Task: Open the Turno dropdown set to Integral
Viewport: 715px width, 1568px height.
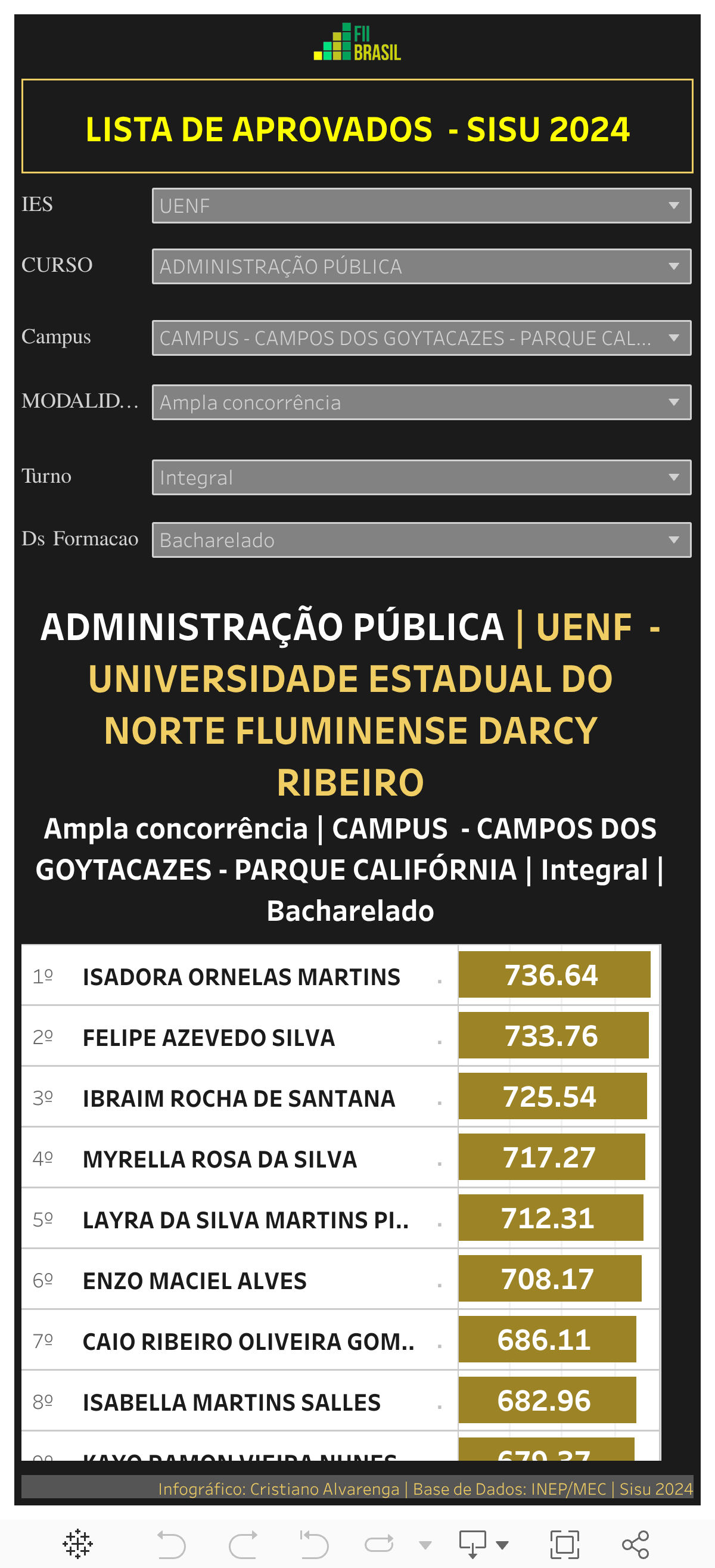Action: (421, 477)
